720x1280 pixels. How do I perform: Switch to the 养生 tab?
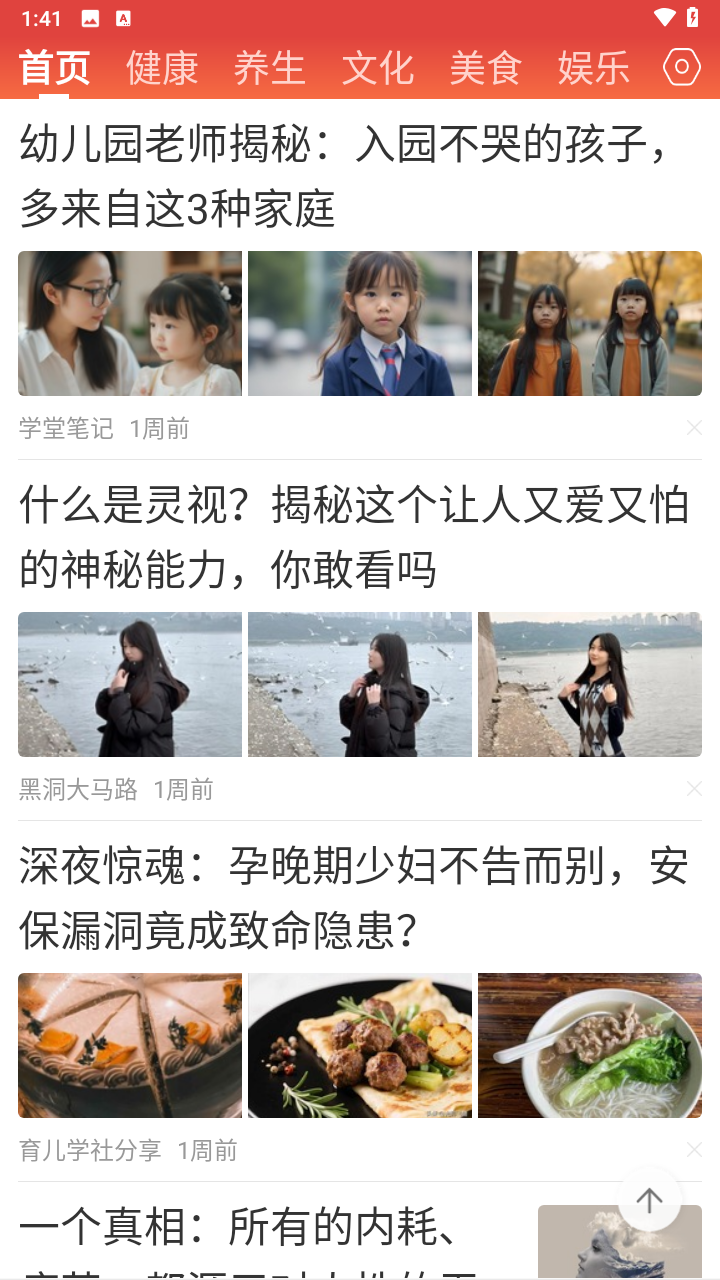tap(269, 68)
